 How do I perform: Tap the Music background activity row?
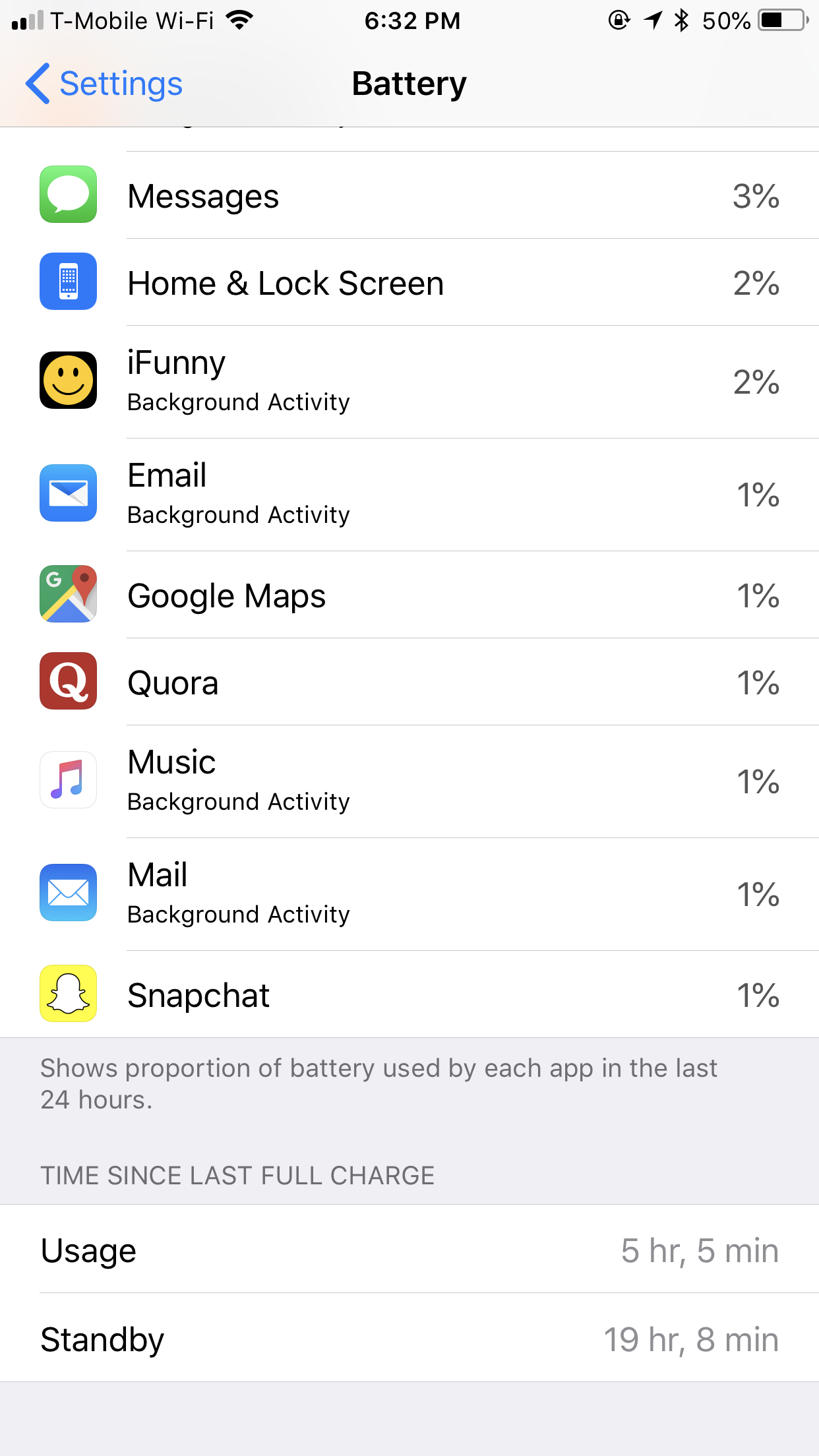tap(409, 781)
